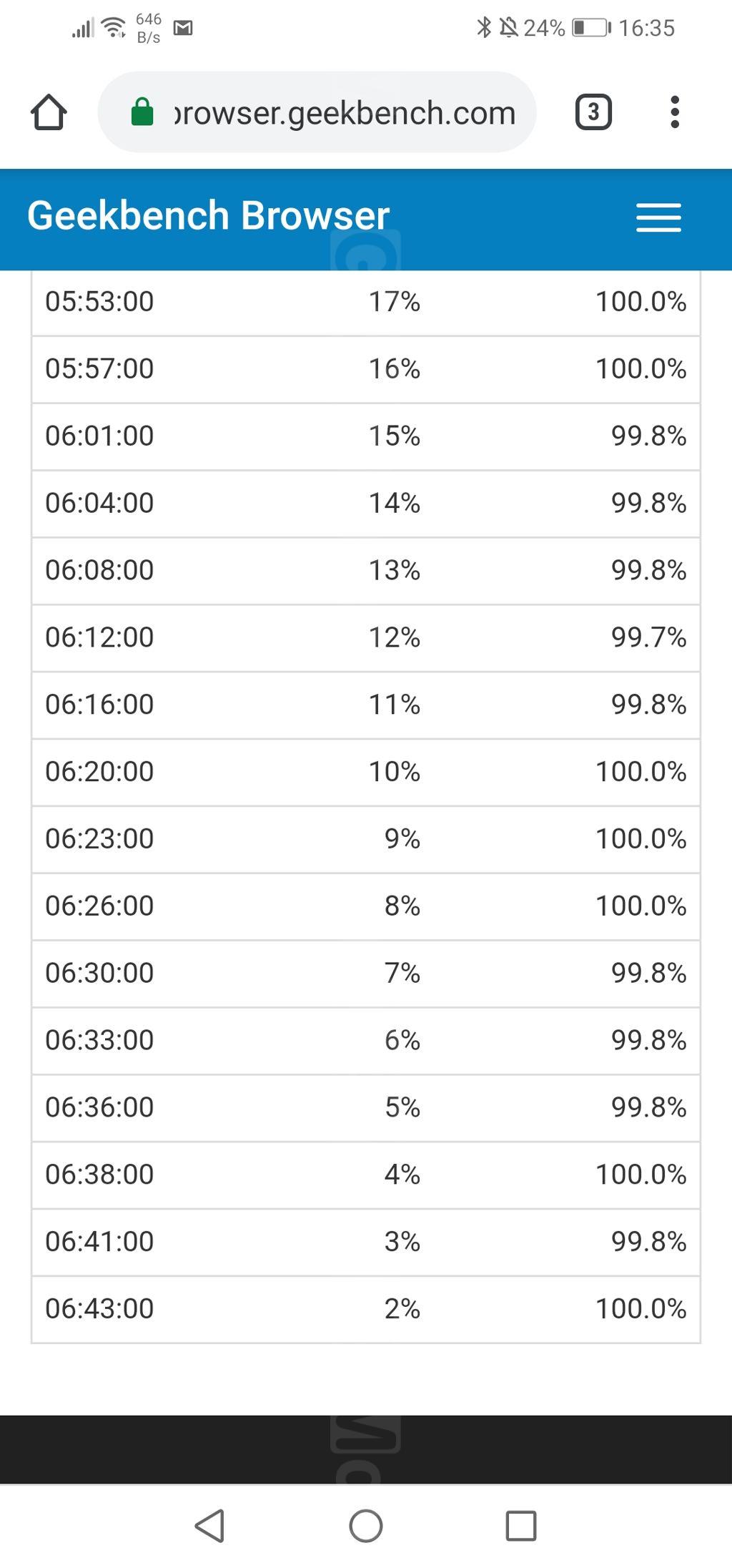
Task: Go to the browser home page
Action: 49,112
